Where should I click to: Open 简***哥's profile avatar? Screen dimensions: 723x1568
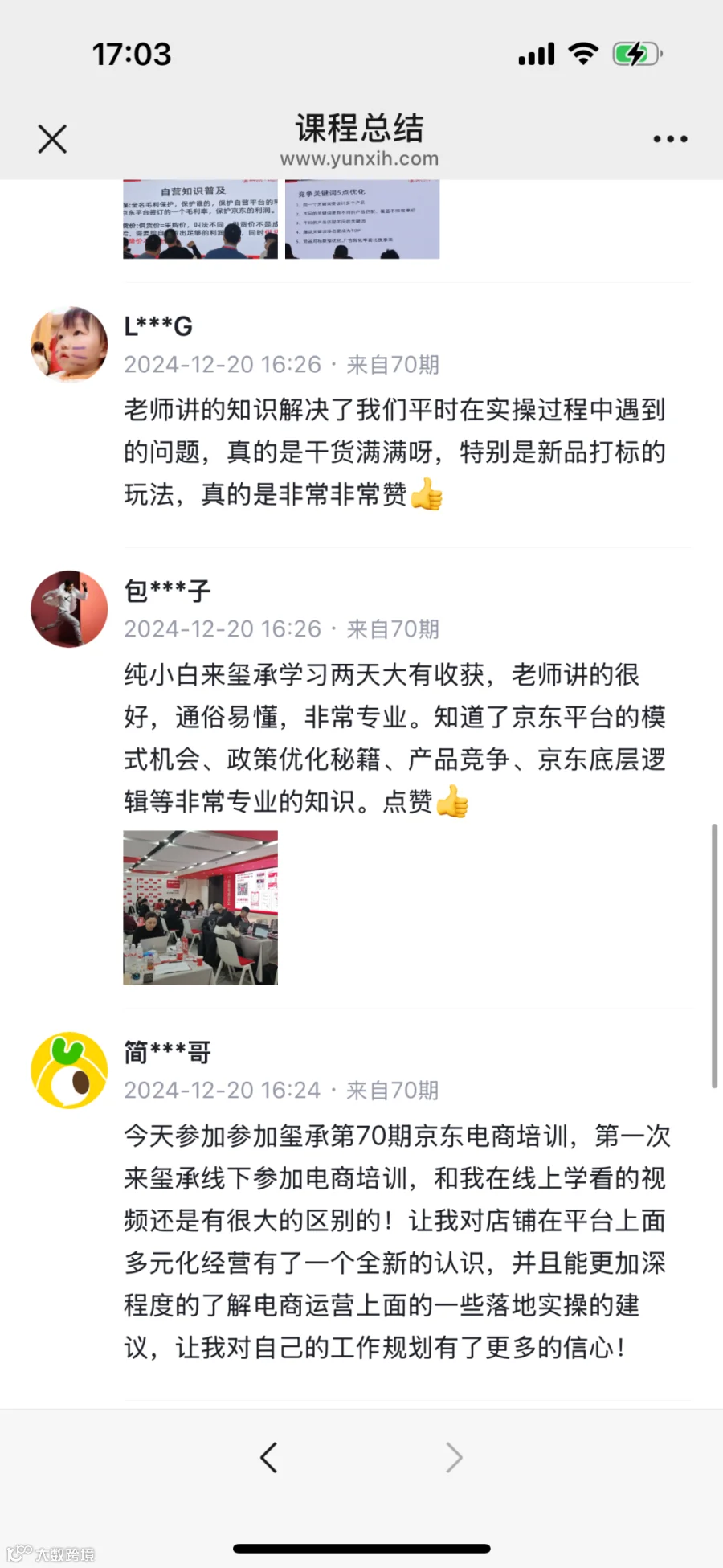click(x=69, y=1071)
